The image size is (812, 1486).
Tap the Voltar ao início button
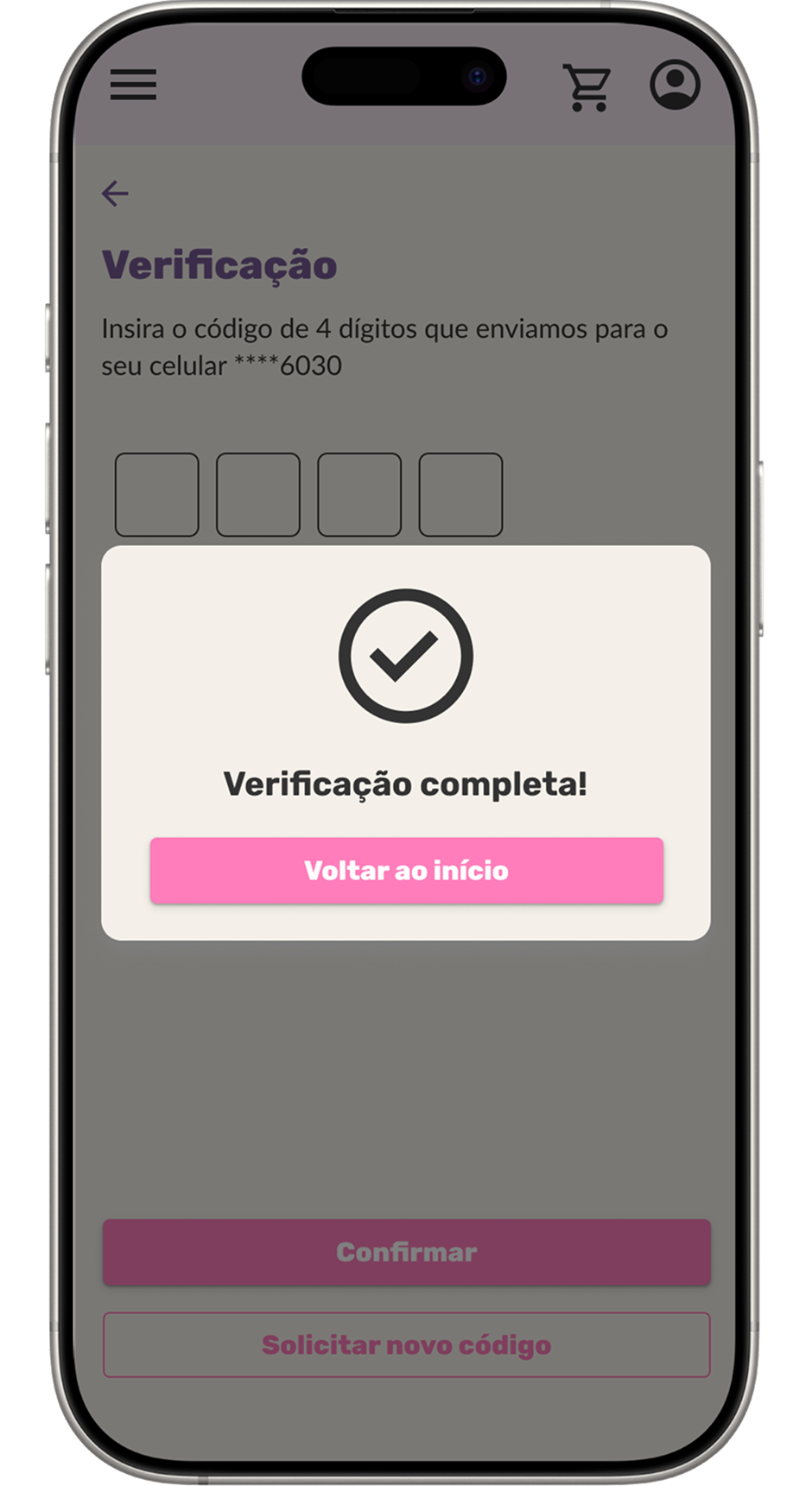point(406,870)
